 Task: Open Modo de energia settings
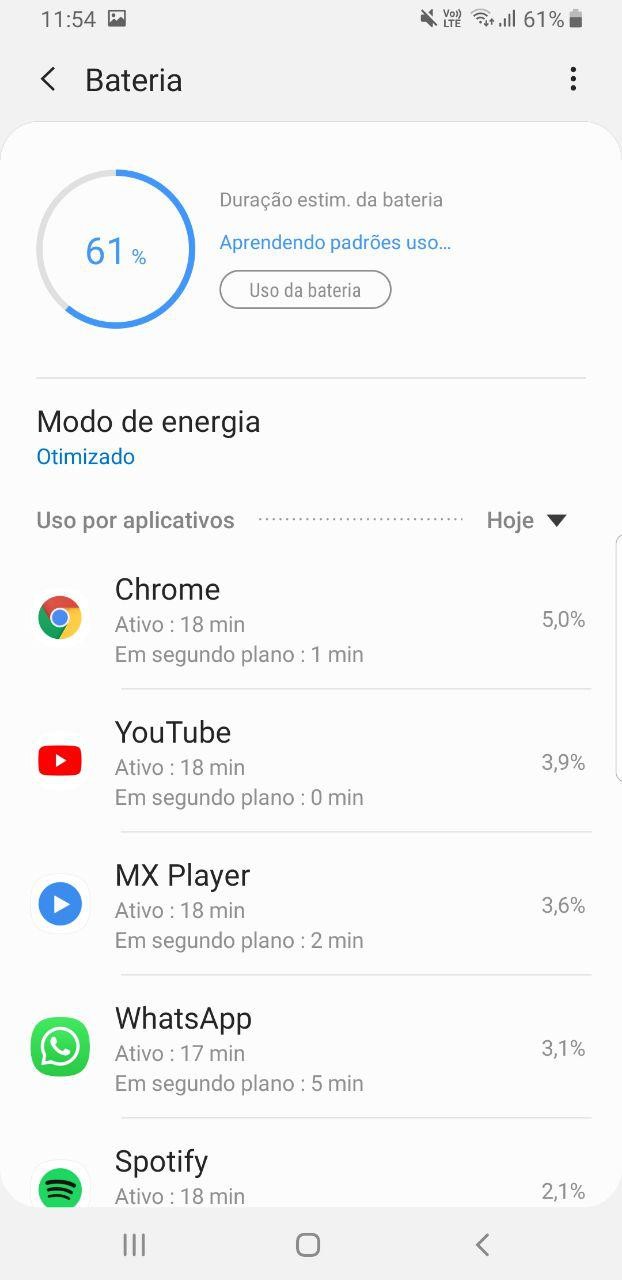click(148, 437)
